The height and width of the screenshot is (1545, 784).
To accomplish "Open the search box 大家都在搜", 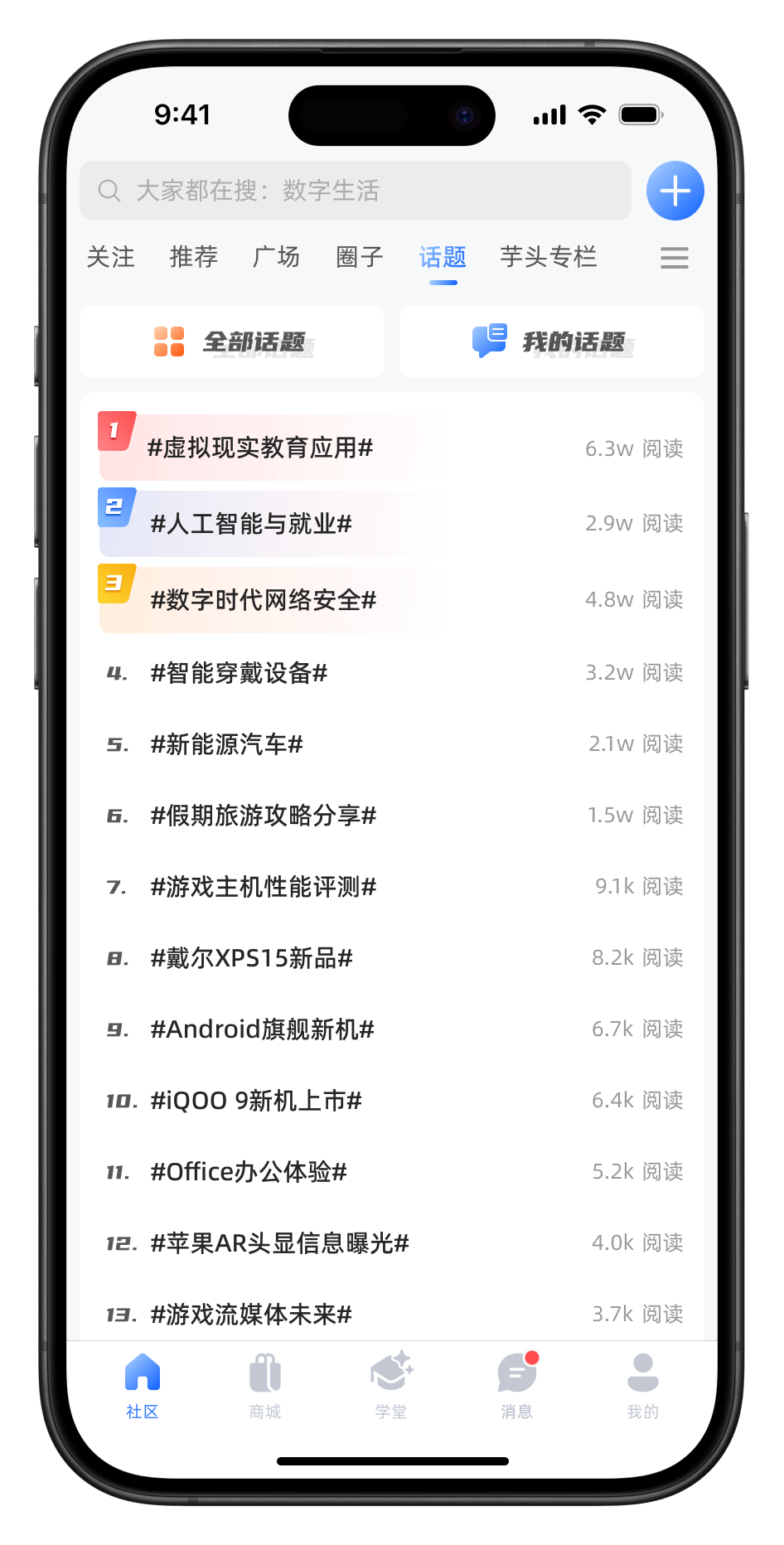I will click(x=355, y=191).
